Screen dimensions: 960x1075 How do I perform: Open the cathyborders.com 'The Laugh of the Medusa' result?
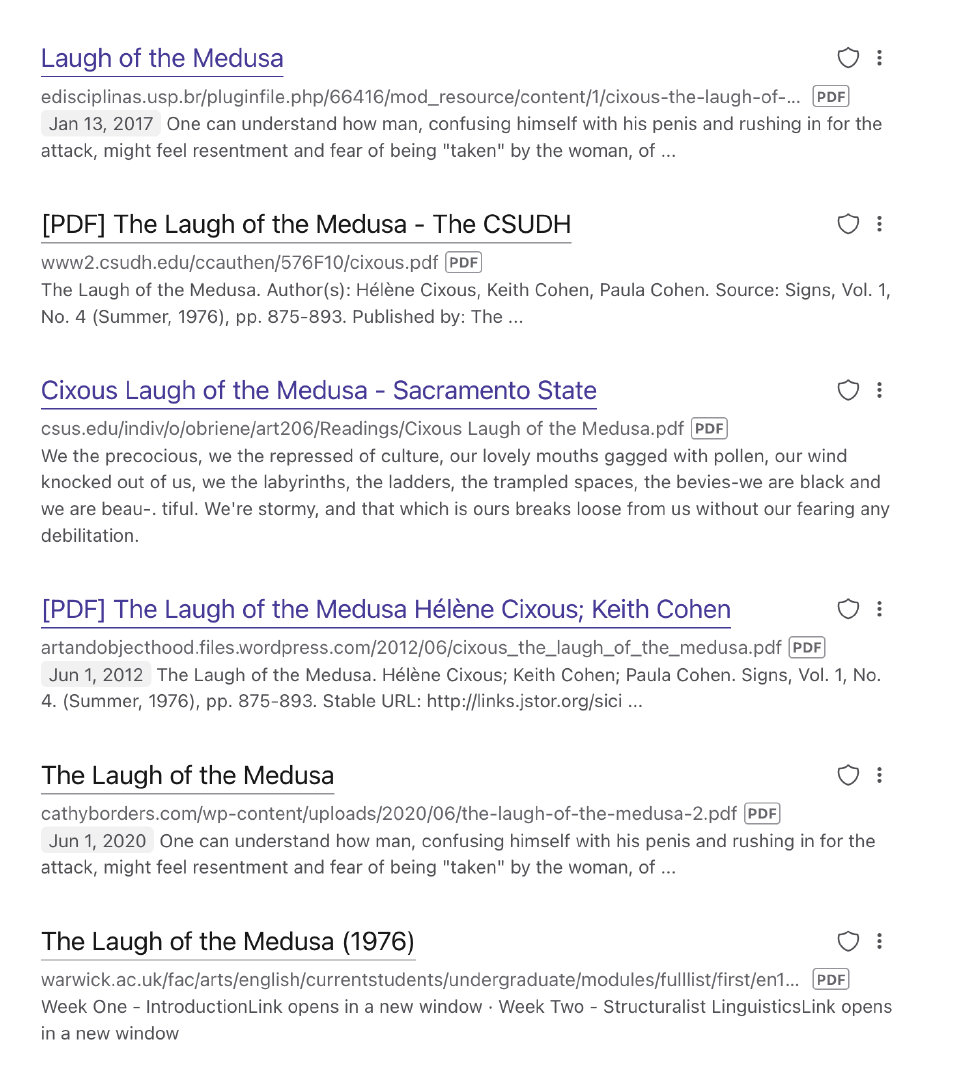[187, 775]
